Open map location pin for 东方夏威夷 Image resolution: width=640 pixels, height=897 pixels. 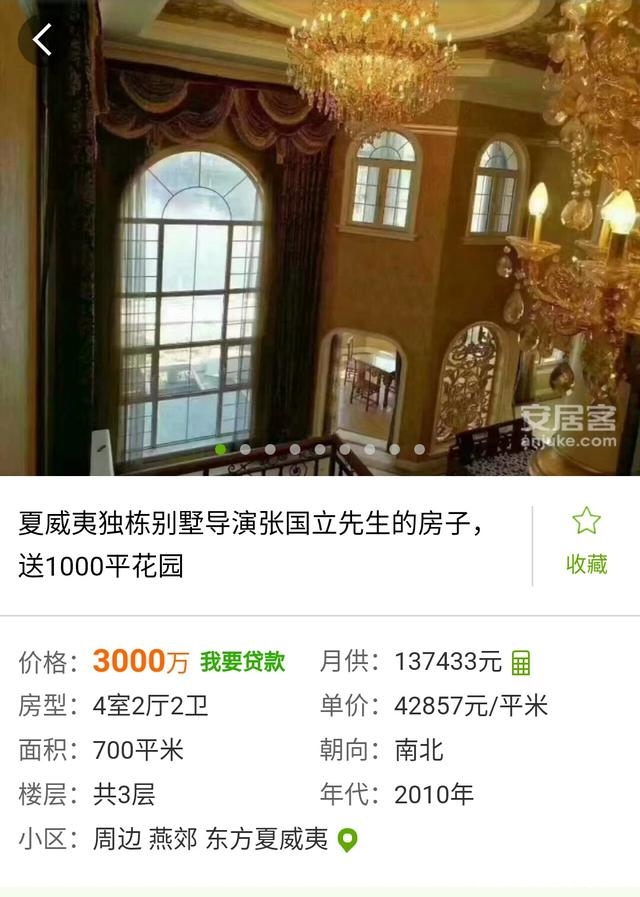[347, 840]
